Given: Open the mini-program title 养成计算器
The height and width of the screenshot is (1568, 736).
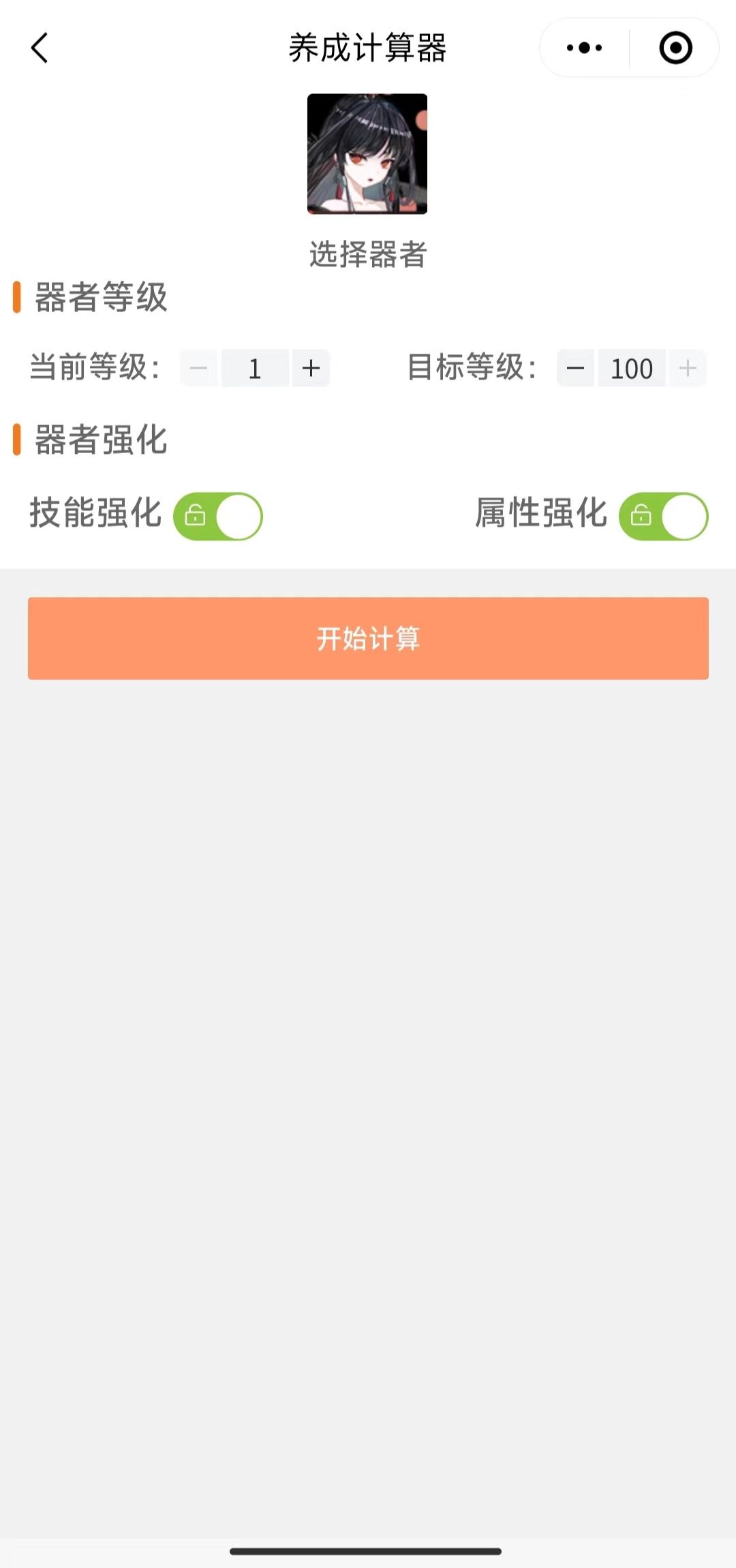Looking at the screenshot, I should [367, 48].
